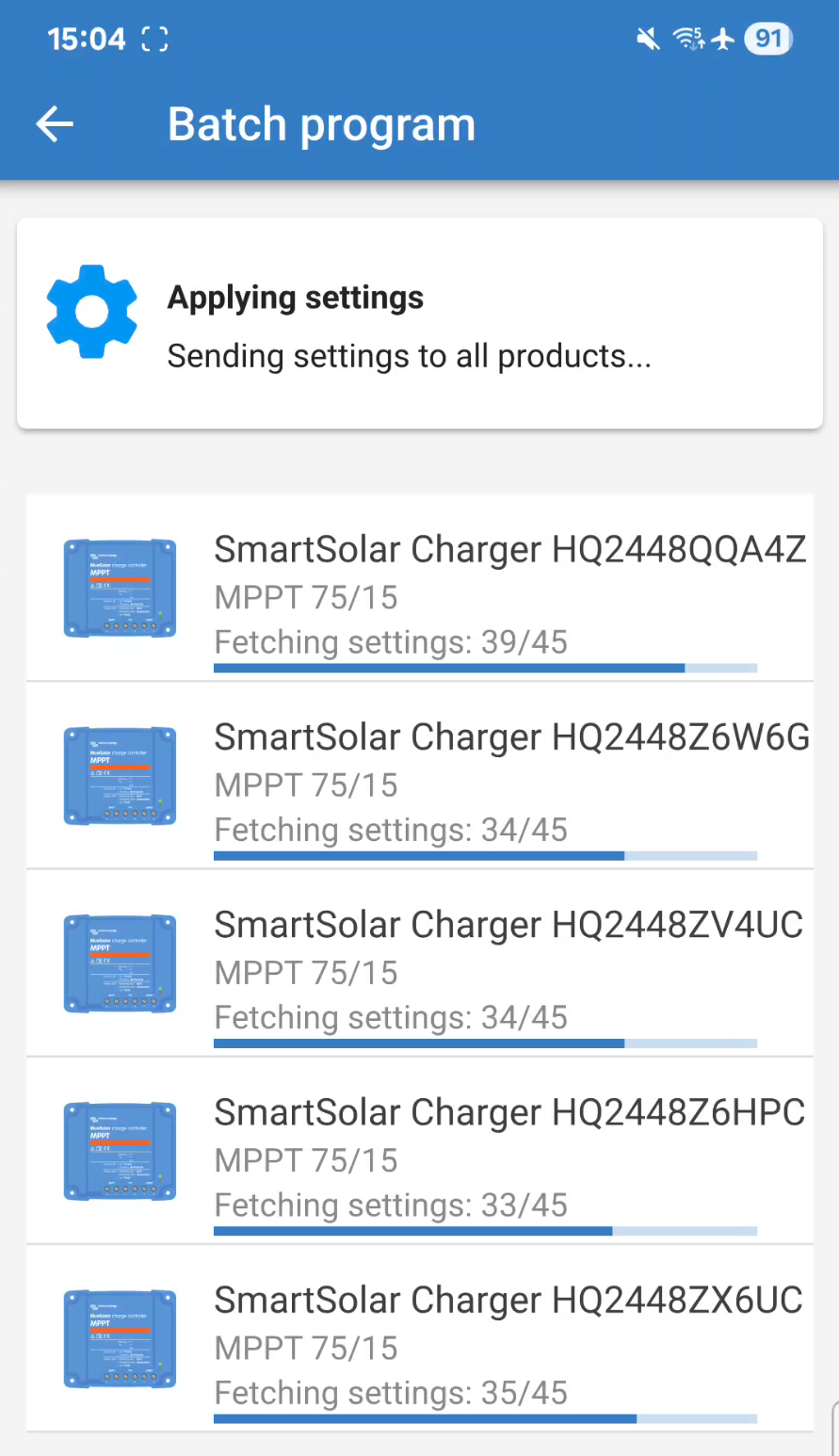Tap the progress bar under HQ2448QQA4Z
Screen dimensions: 839x1456
coord(485,668)
